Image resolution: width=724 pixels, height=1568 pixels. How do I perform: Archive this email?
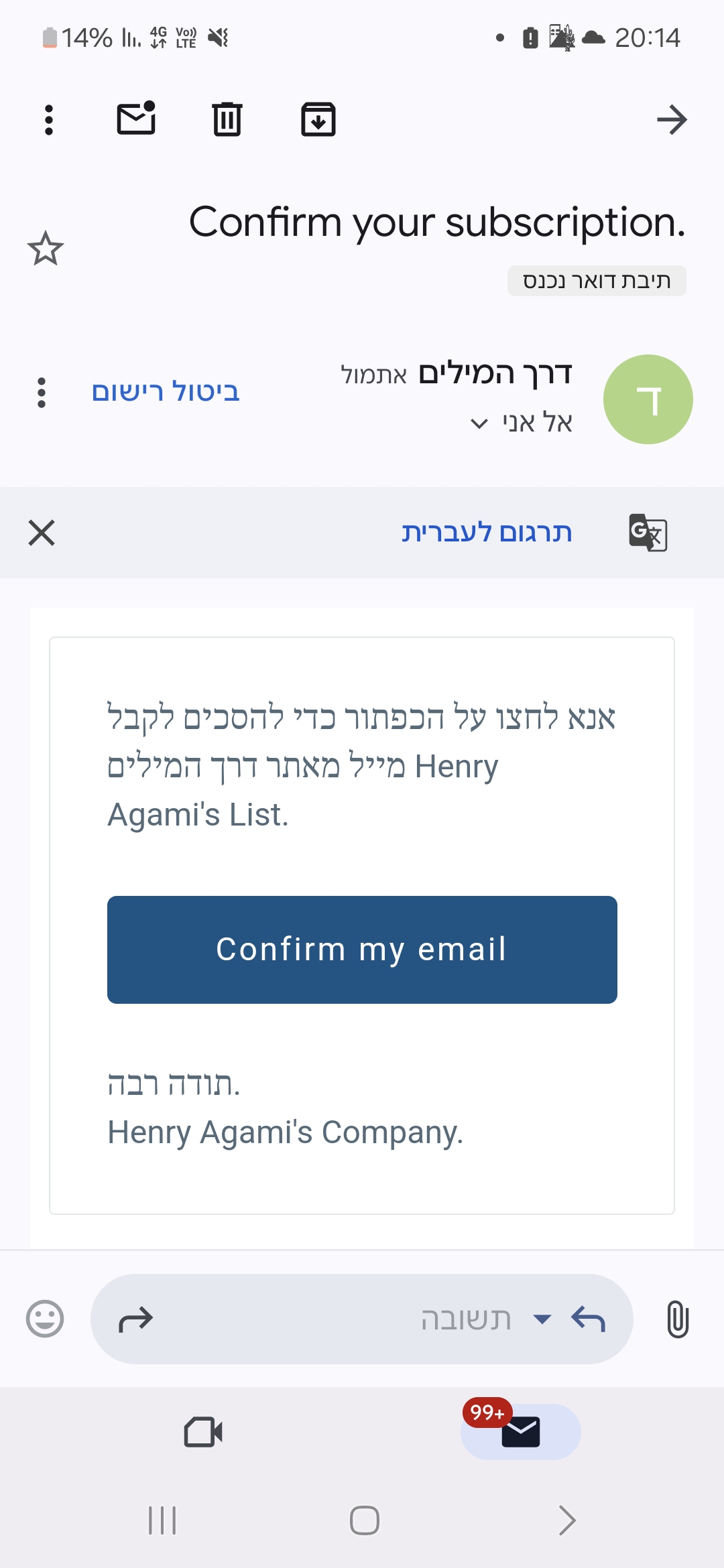coord(318,119)
